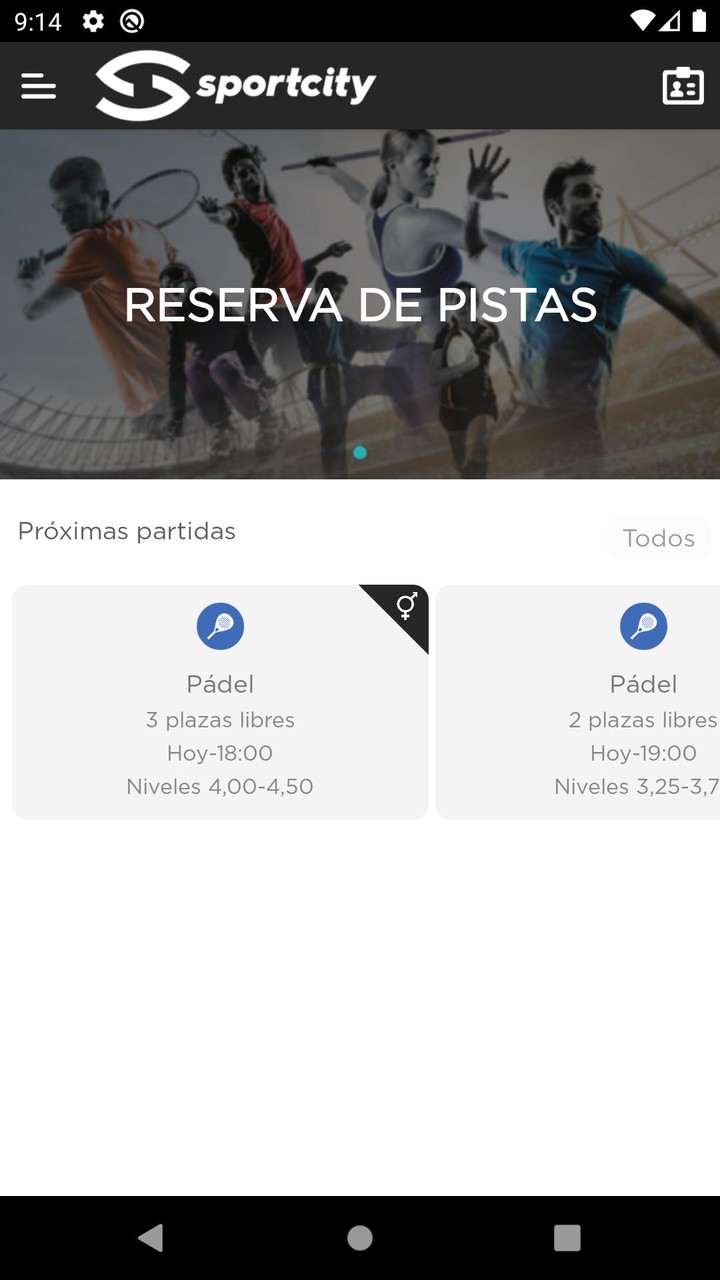Open the recent apps button
The height and width of the screenshot is (1280, 720).
click(566, 1237)
